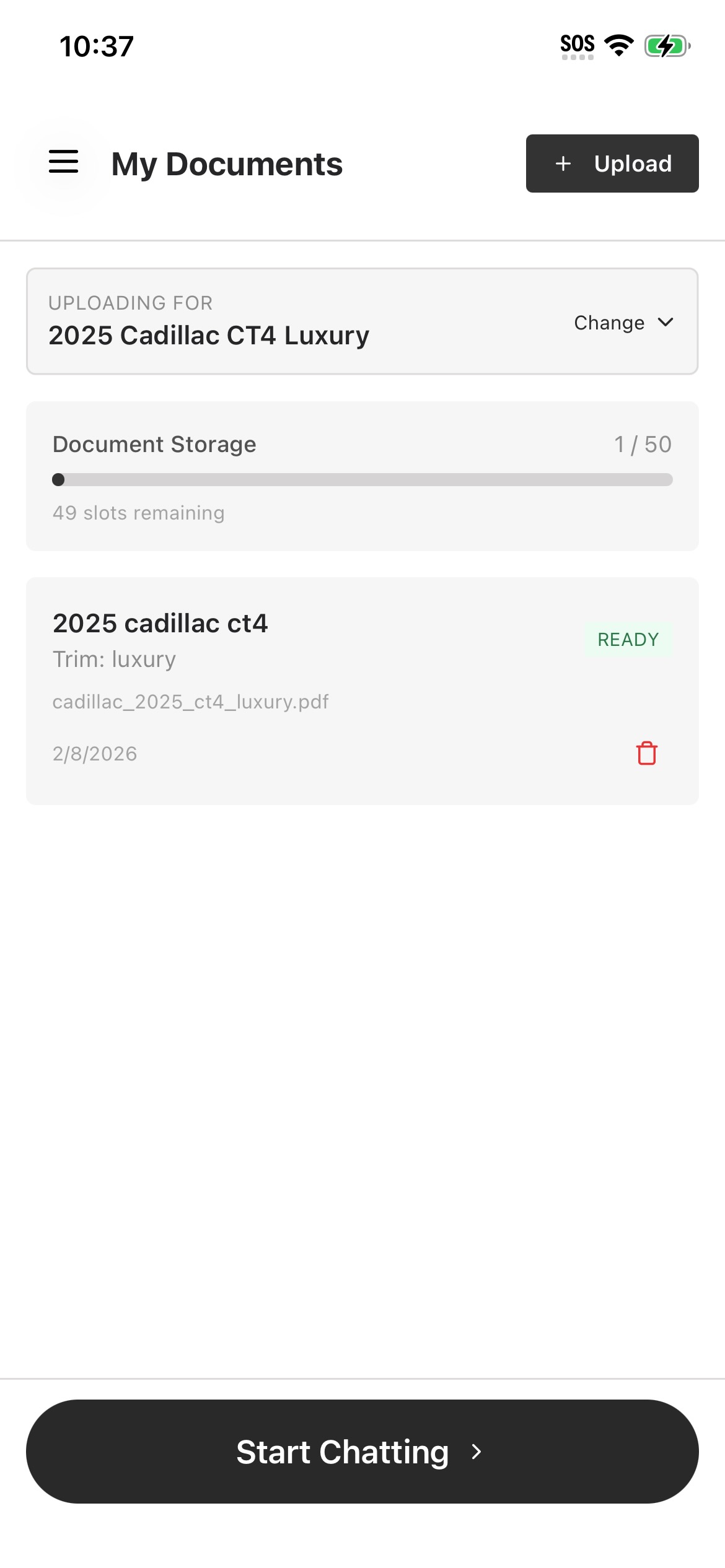This screenshot has height=1568, width=725.
Task: Tap the READY status badge
Action: (x=628, y=639)
